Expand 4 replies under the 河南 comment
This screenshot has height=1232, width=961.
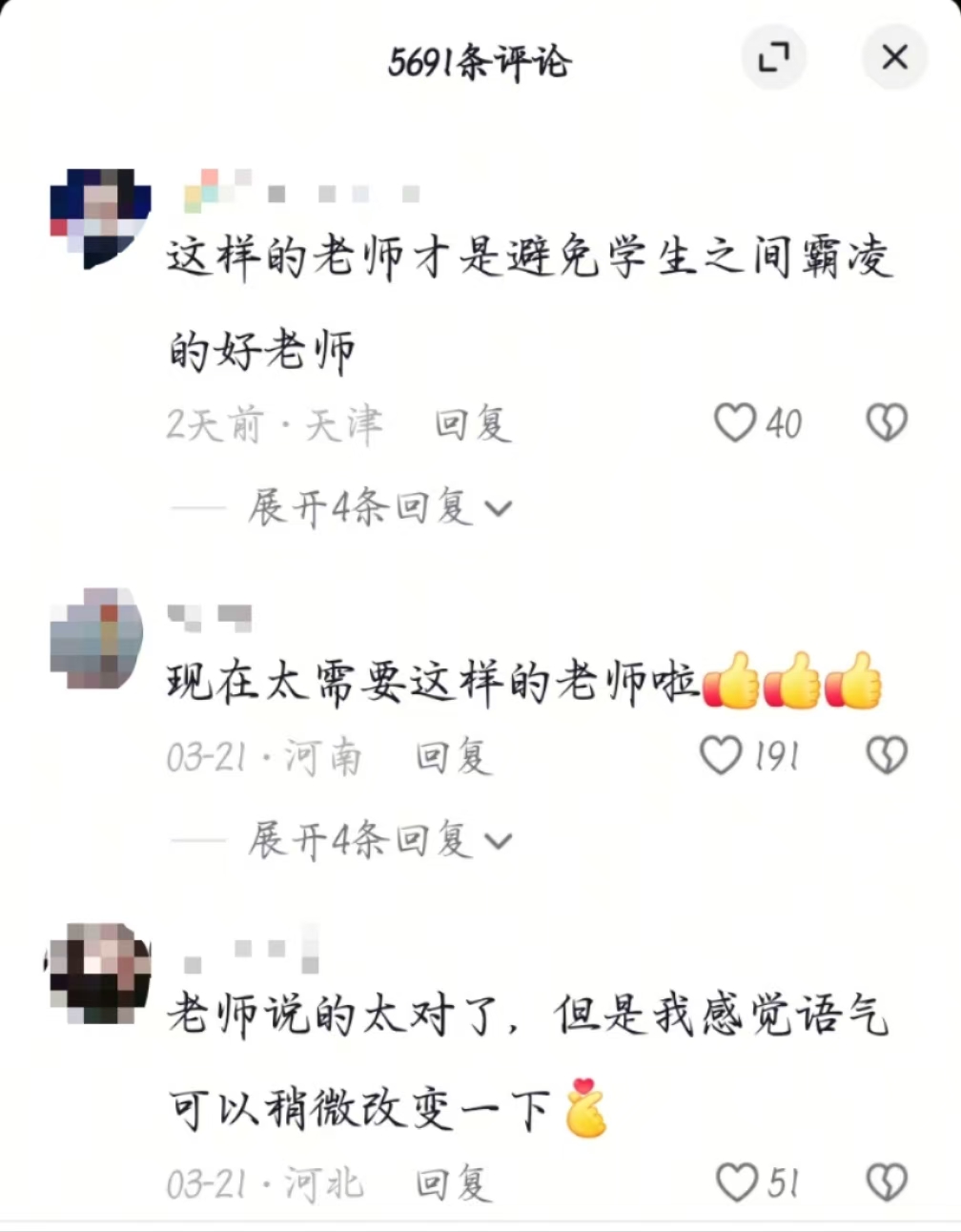[381, 840]
